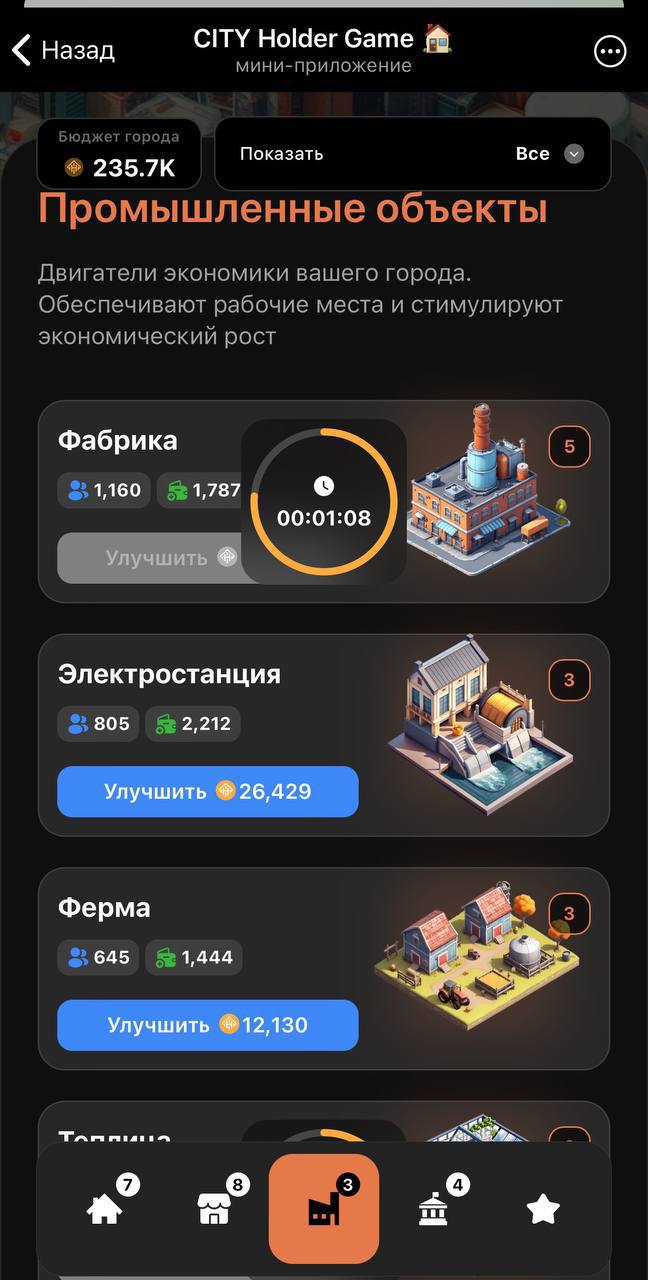Select the factory tab with badge 3
The image size is (648, 1280).
tap(324, 1209)
